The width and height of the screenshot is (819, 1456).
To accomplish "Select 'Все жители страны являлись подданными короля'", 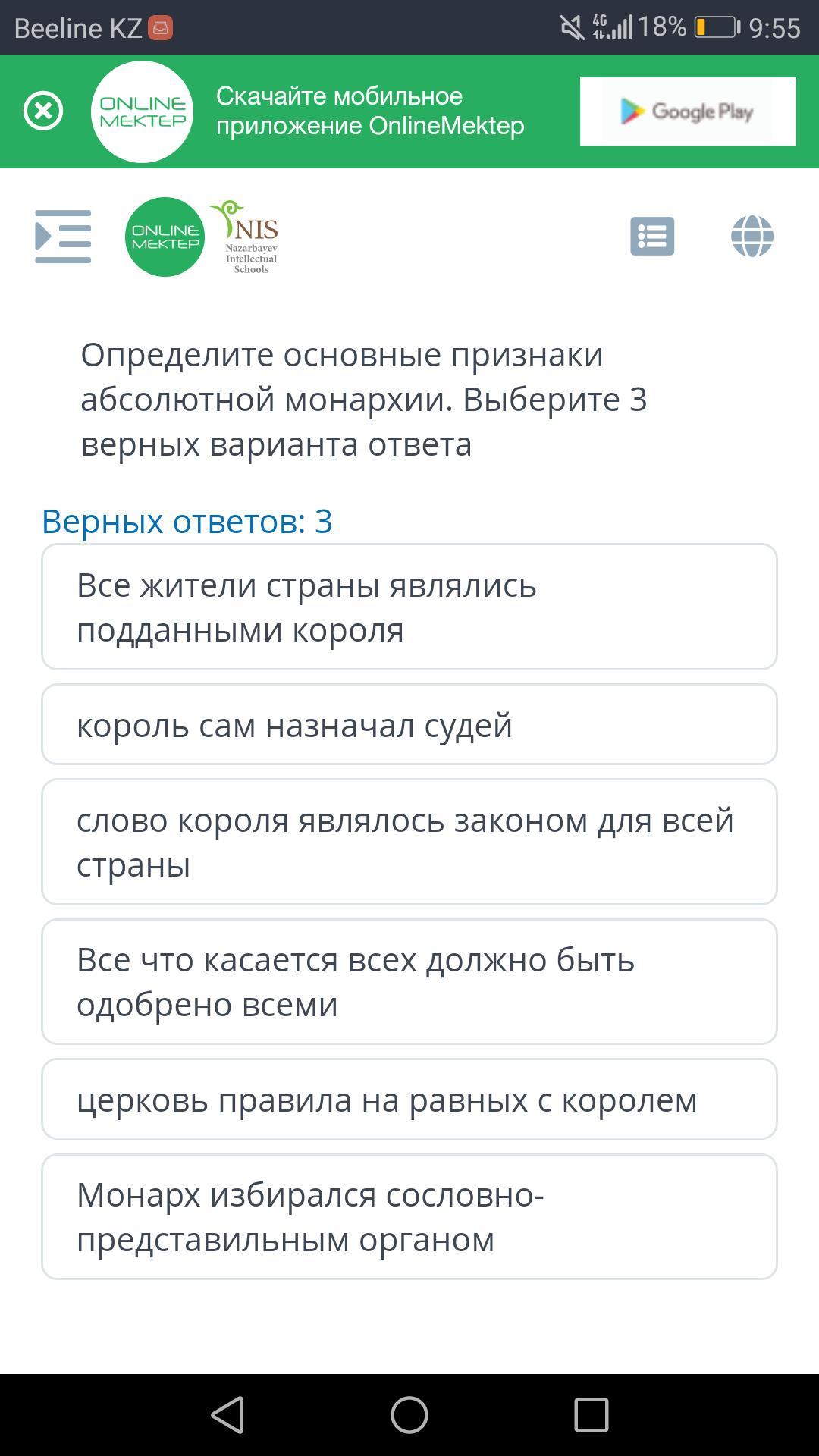I will (x=409, y=607).
